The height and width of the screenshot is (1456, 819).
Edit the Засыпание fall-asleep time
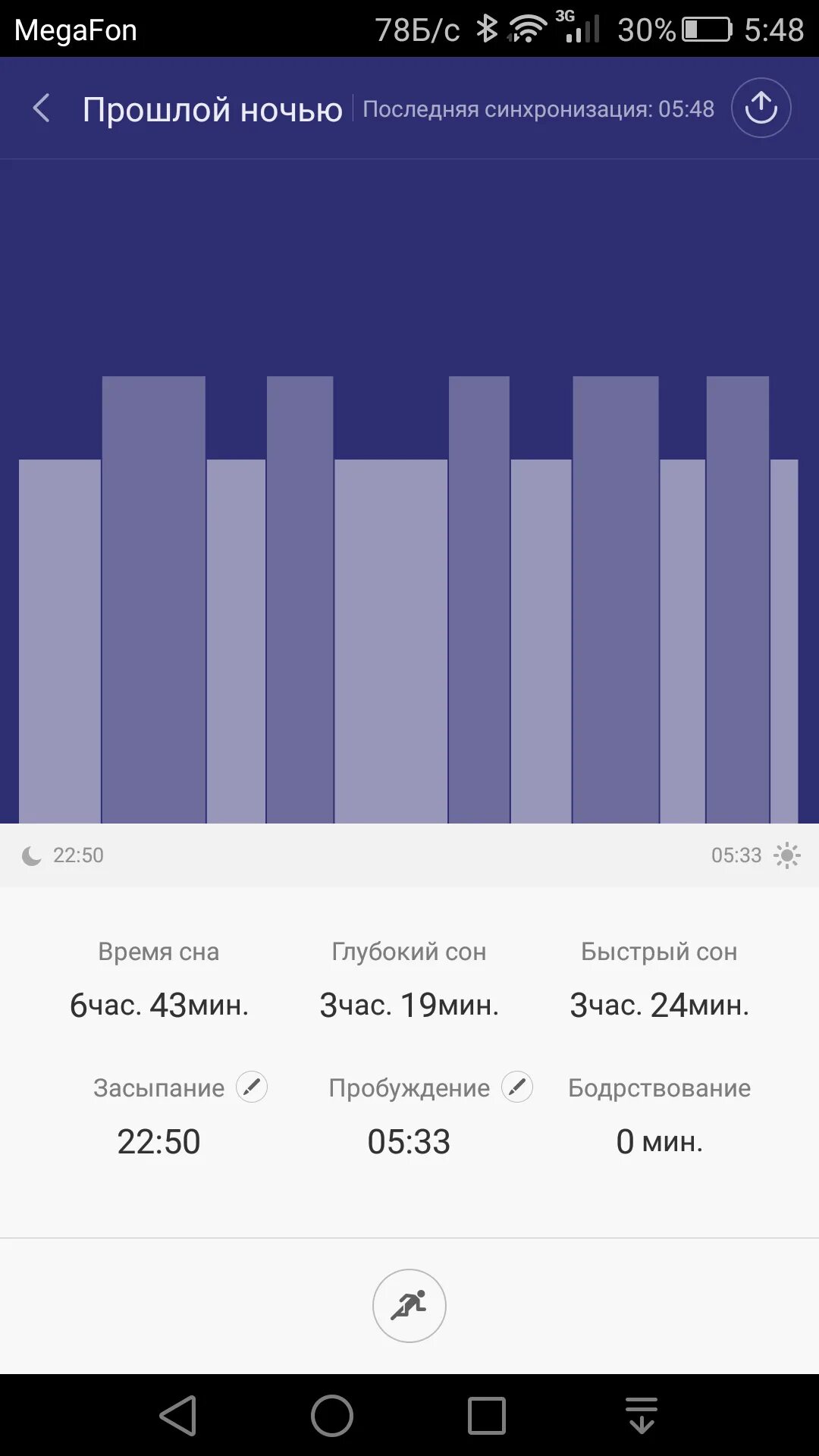click(x=252, y=1087)
